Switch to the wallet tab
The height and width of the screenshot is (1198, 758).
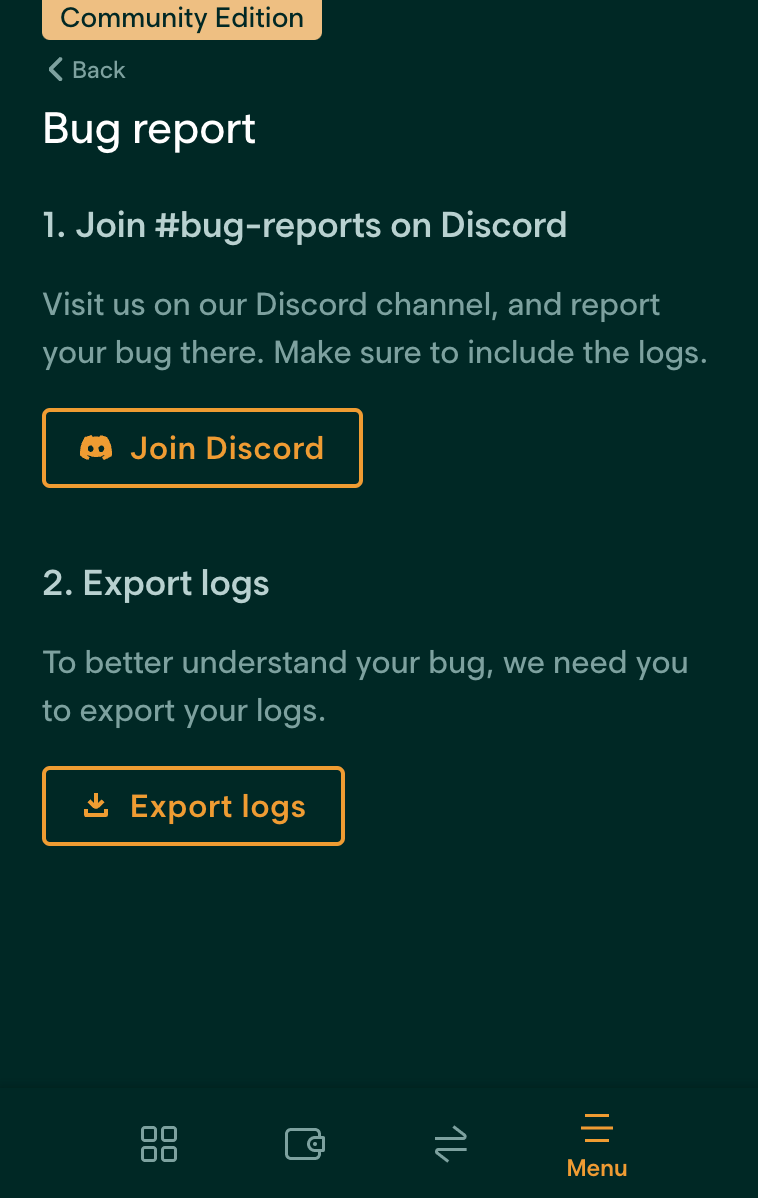pyautogui.click(x=305, y=1143)
